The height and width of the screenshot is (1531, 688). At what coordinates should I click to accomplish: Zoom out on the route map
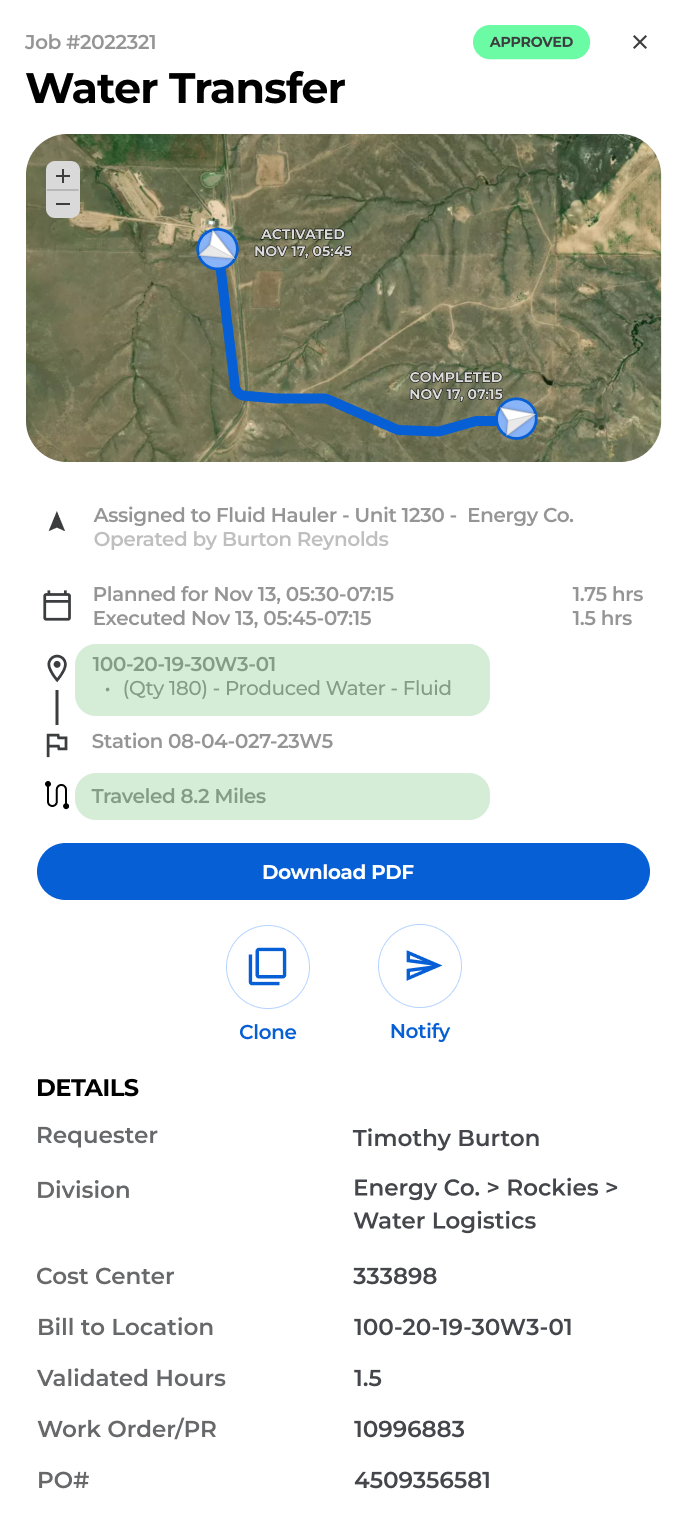click(x=63, y=204)
